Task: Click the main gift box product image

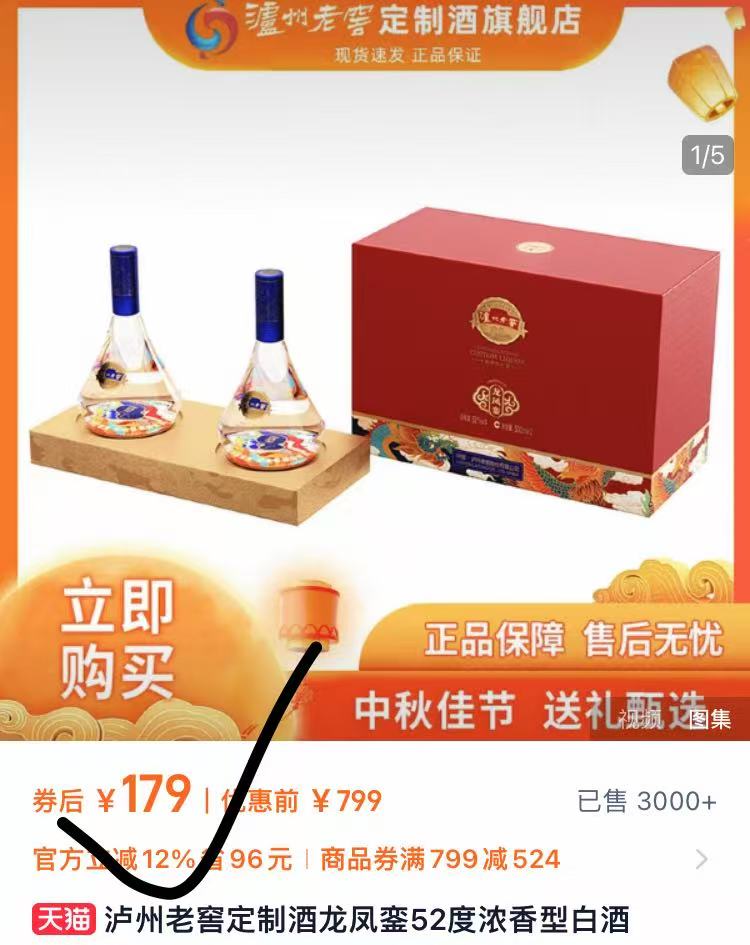Action: coord(520,360)
